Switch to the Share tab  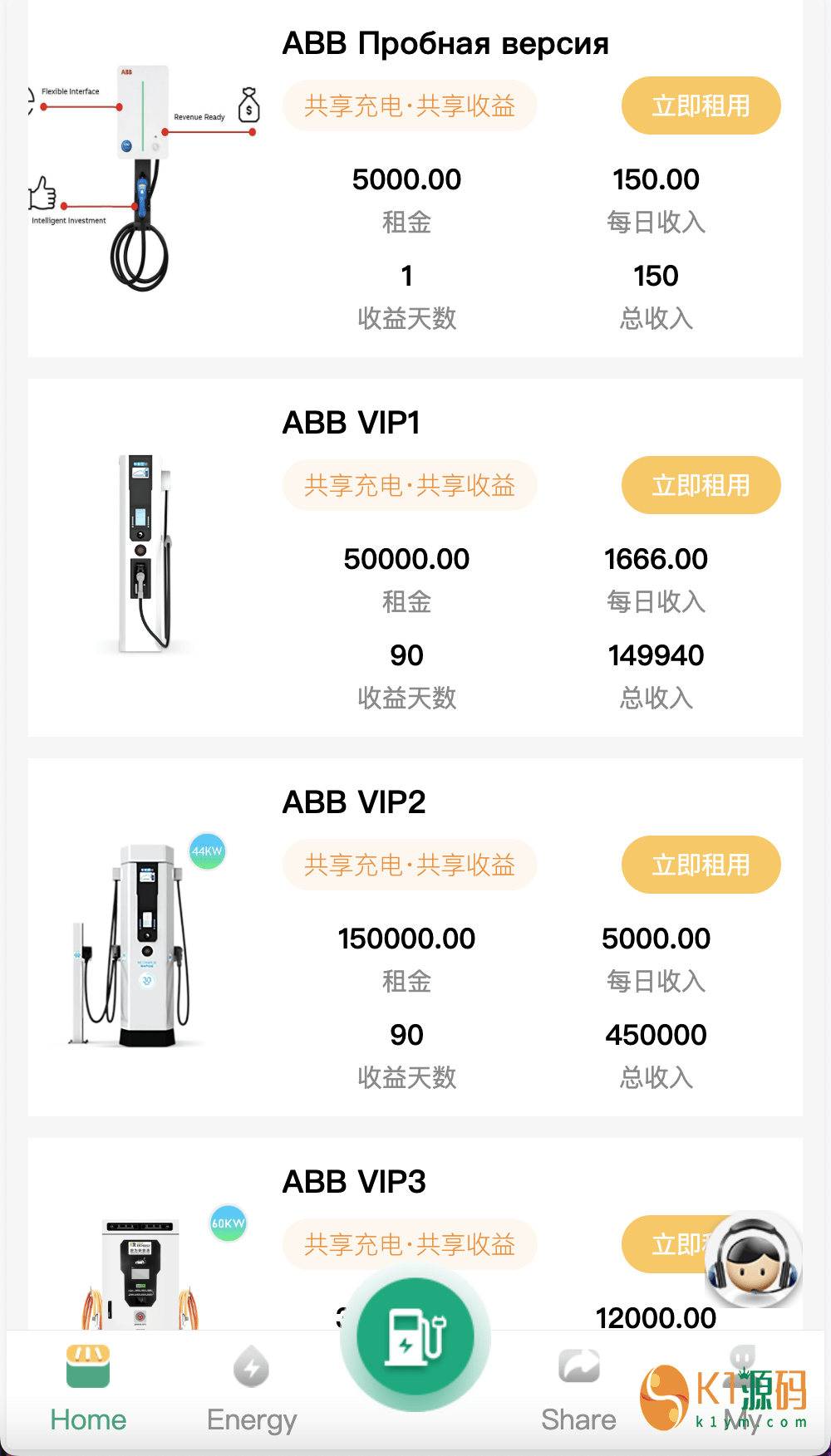click(578, 1389)
